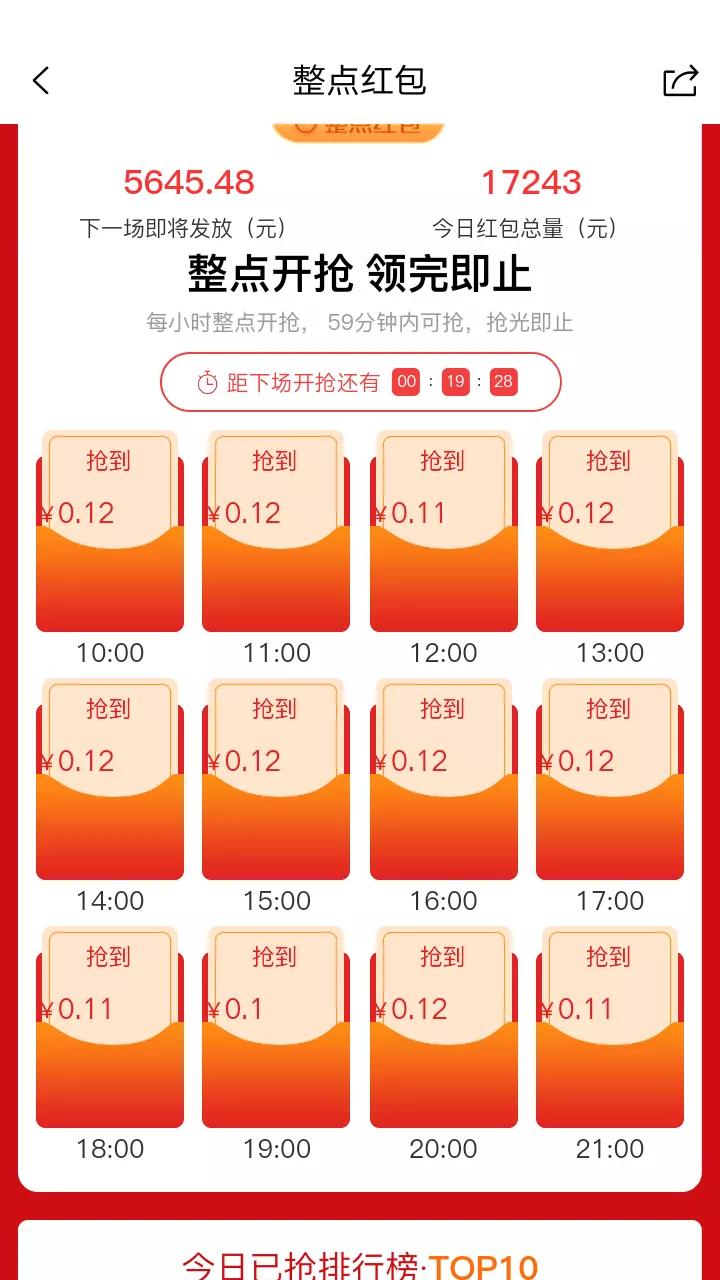This screenshot has height=1280, width=720.
Task: Go back from the 整点红包 page
Action: (x=41, y=80)
